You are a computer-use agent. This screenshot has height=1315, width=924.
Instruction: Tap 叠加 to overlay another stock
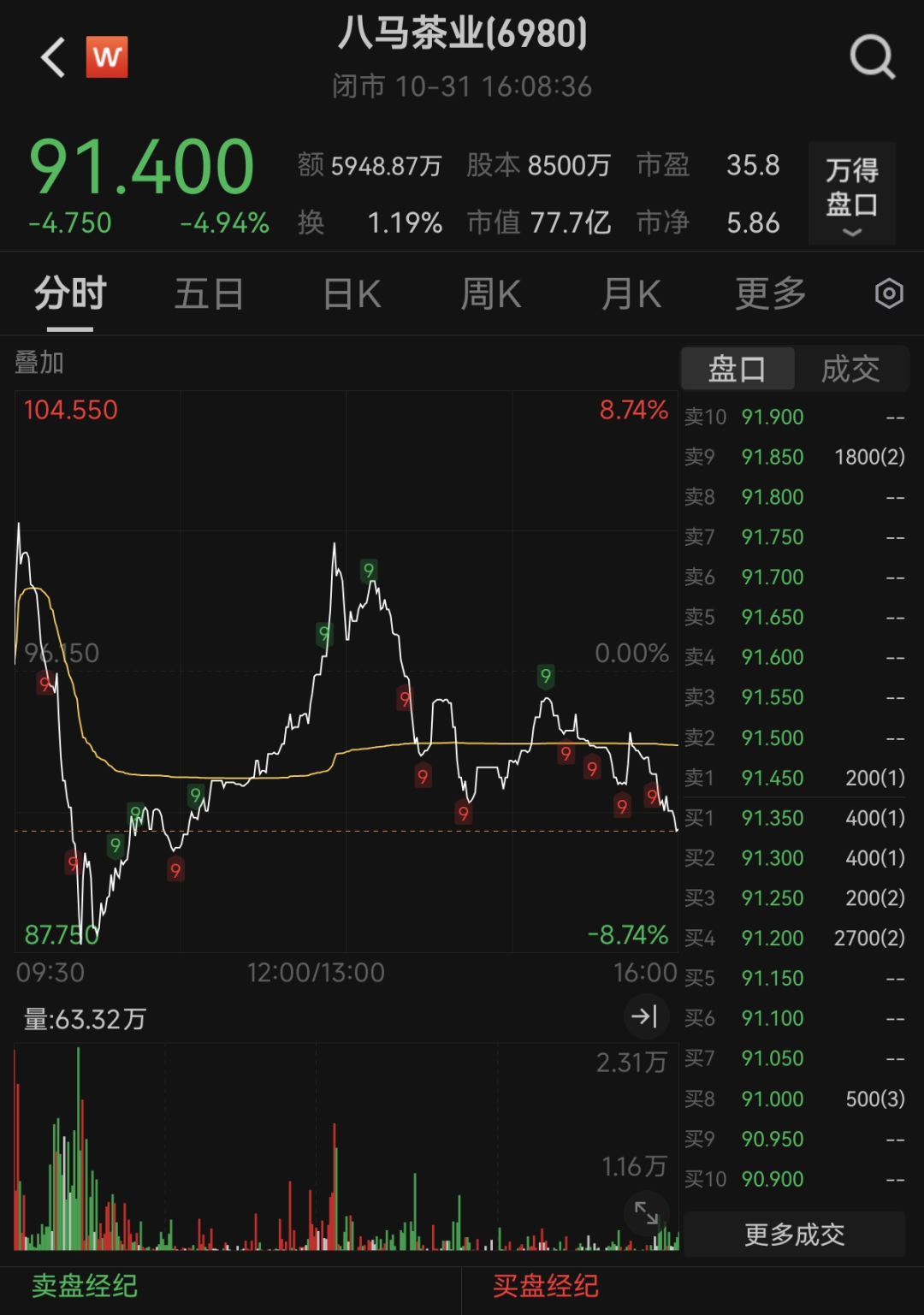39,363
